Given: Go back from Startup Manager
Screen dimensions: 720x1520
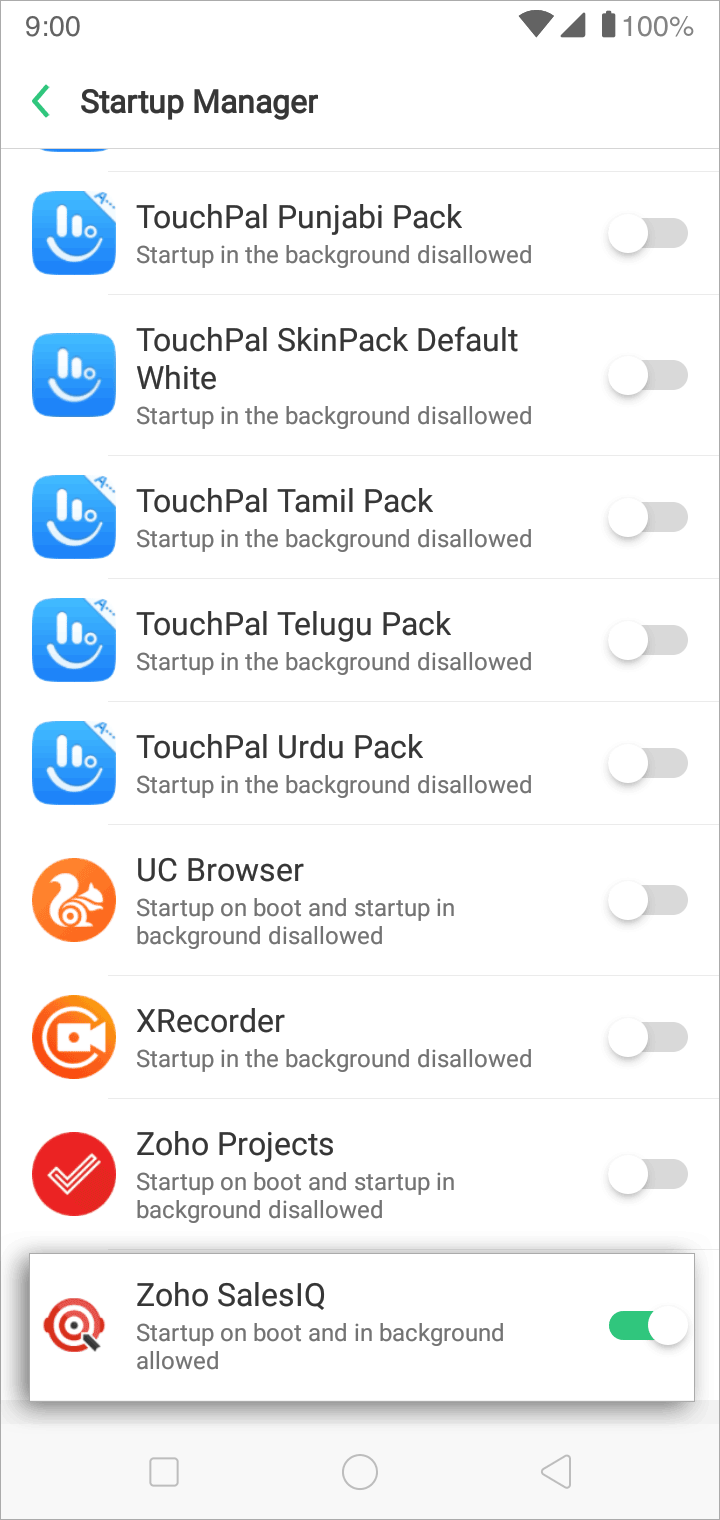Looking at the screenshot, I should coord(41,101).
